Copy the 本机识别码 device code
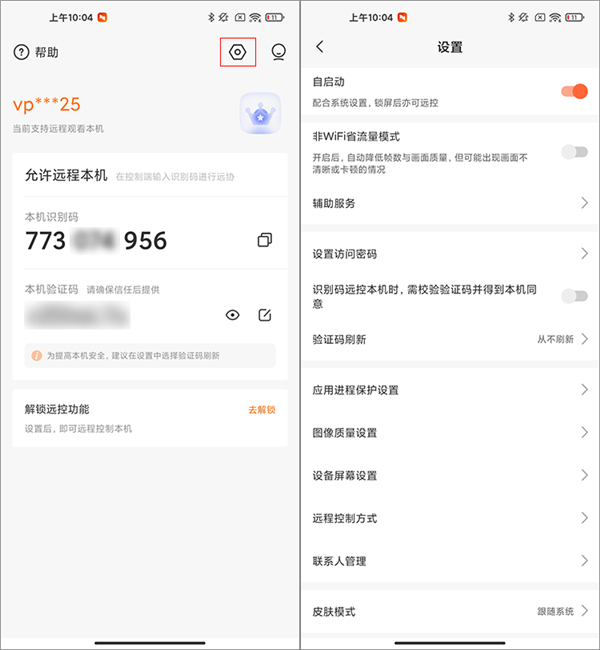This screenshot has width=600, height=650. 264,240
